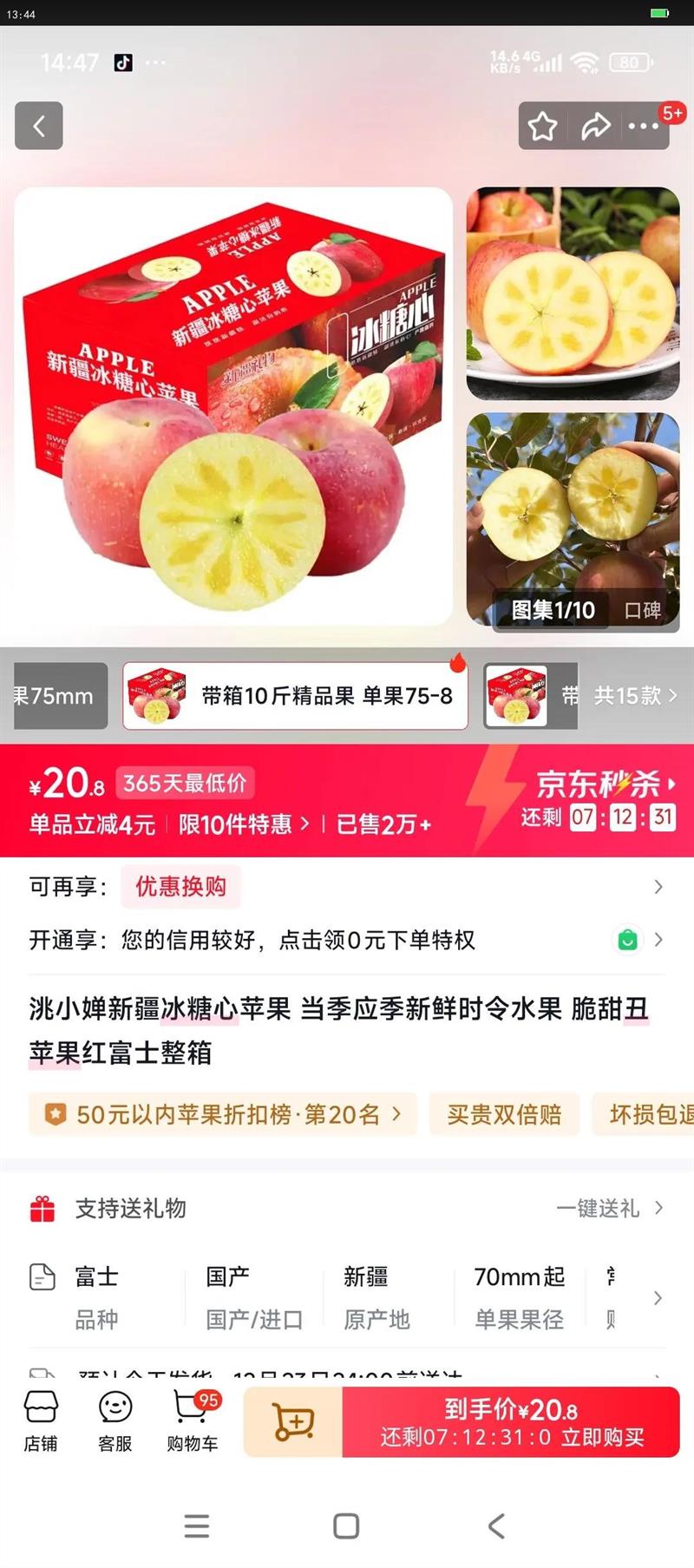Open the 店铺 (store) page
Screen dimensions: 694x1568
(40, 1423)
